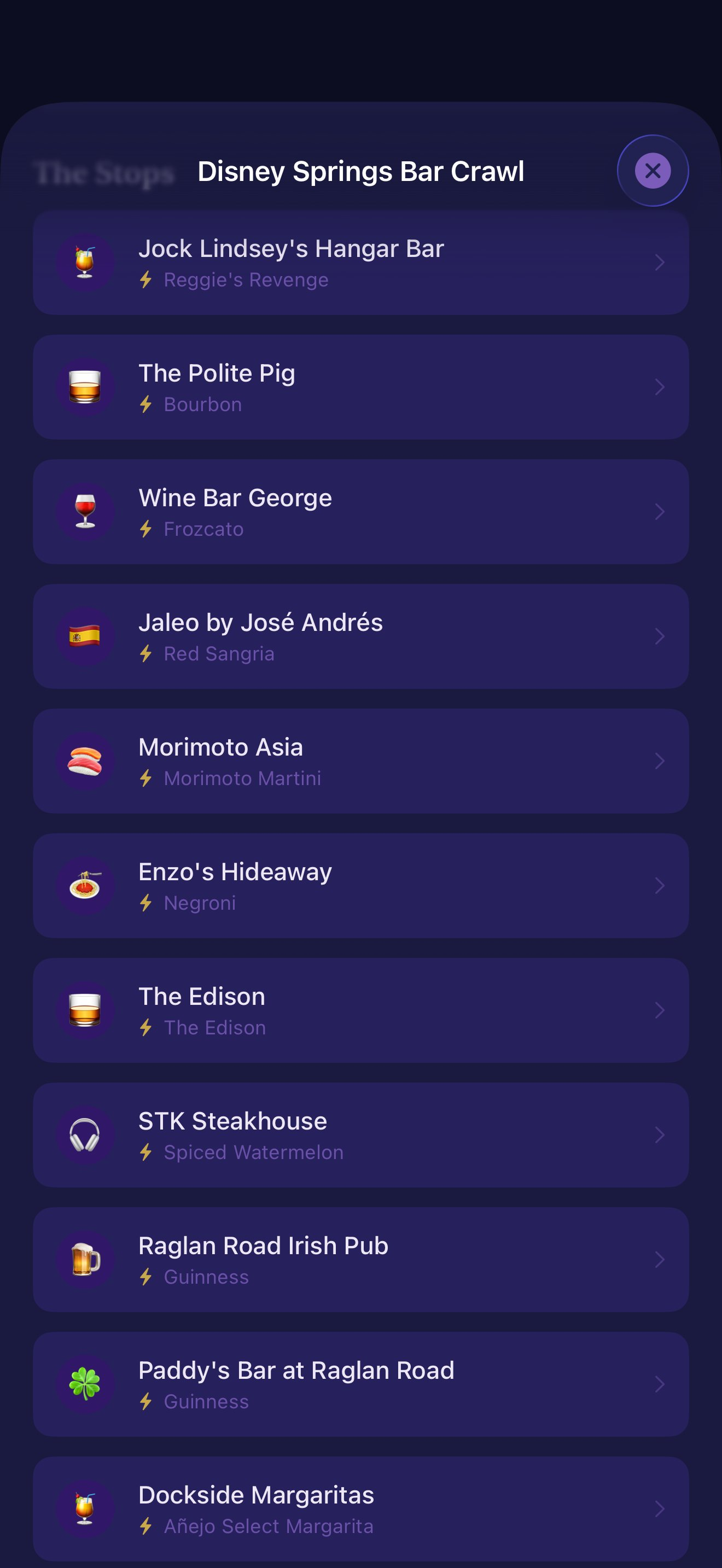Viewport: 722px width, 1568px height.
Task: Select the Jaleo by José Andrés stop
Action: point(361,636)
